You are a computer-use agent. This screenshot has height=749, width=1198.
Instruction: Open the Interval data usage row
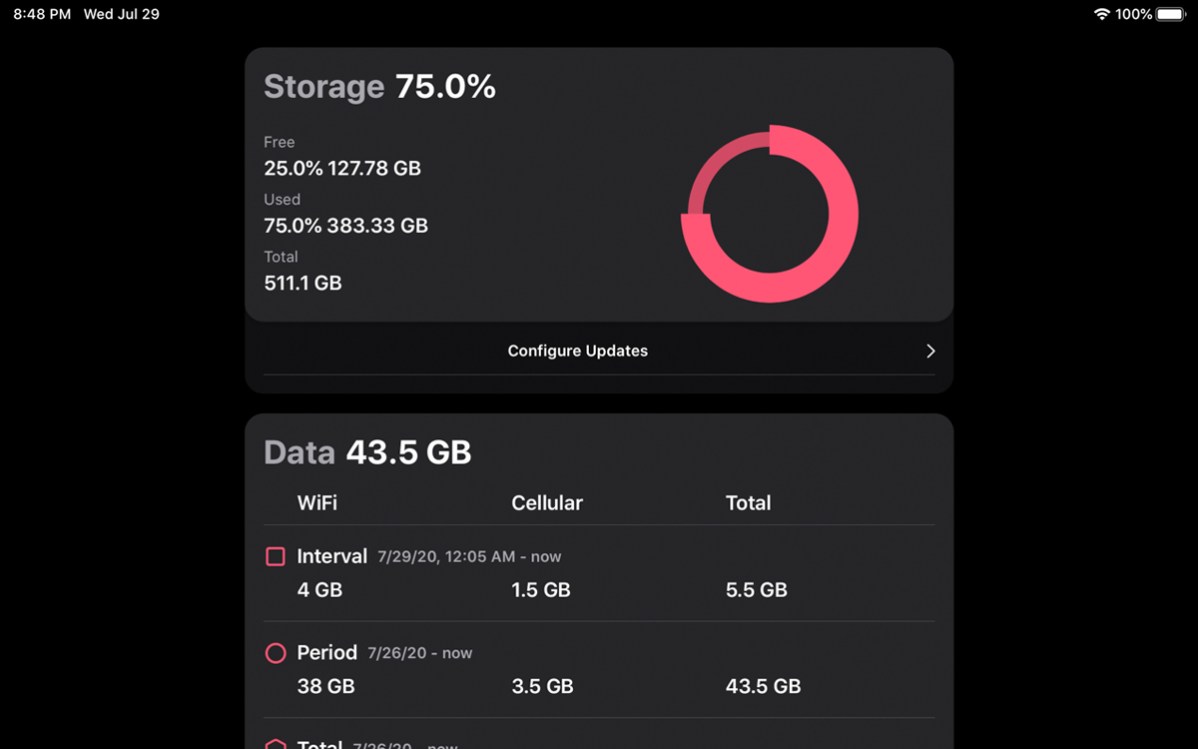[598, 573]
